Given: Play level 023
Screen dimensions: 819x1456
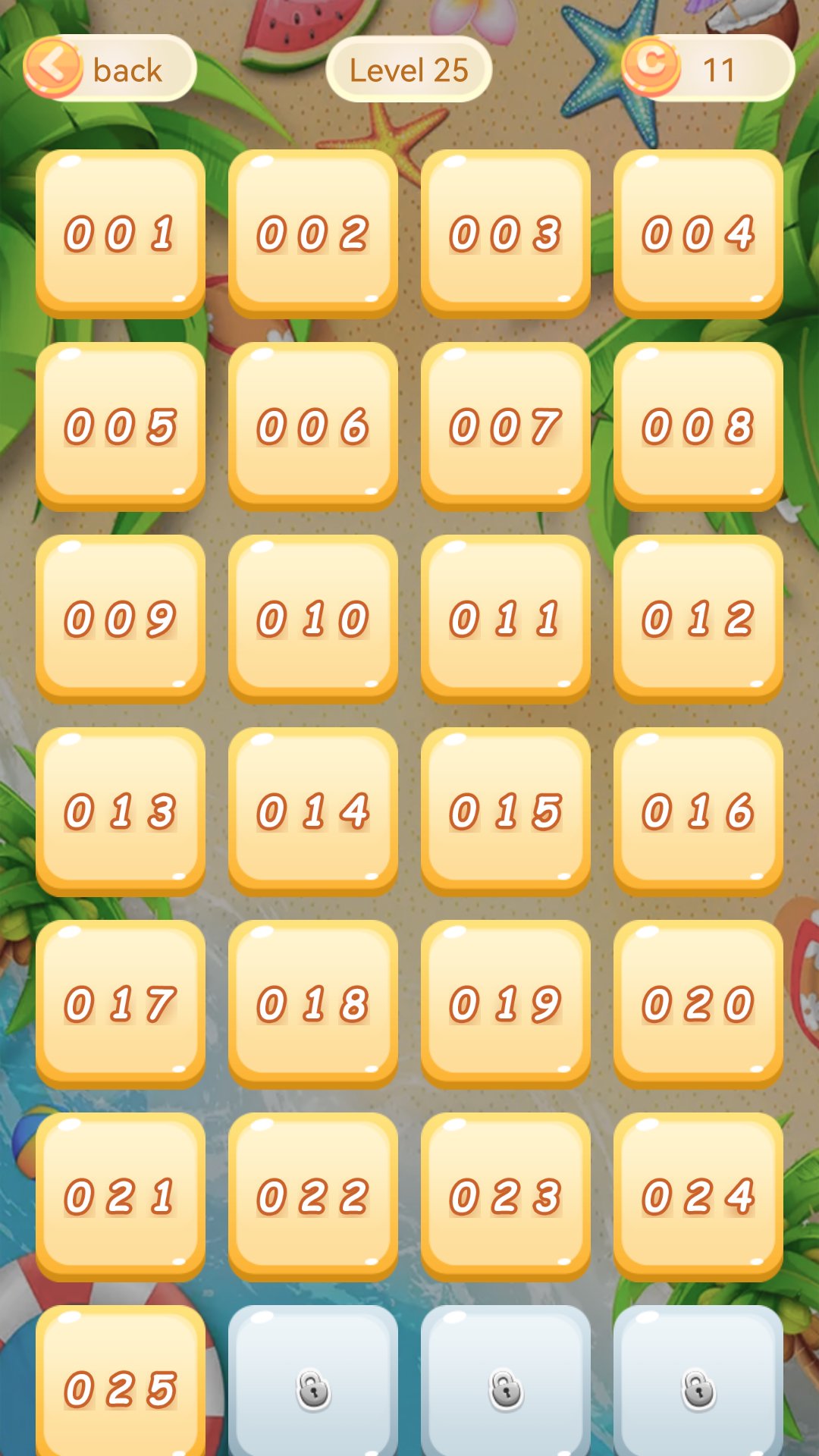Looking at the screenshot, I should click(x=506, y=1197).
